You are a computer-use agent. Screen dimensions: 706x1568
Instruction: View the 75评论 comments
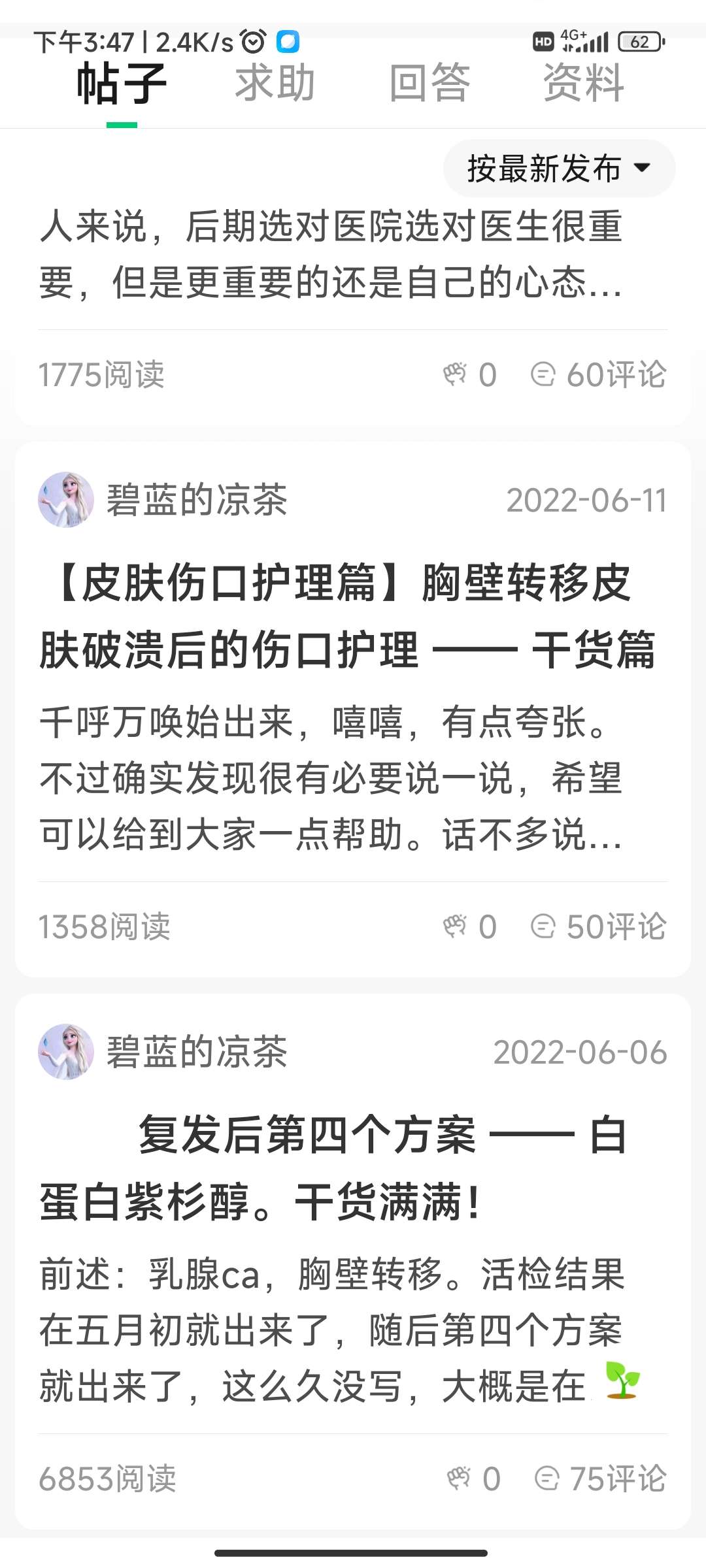(600, 1479)
